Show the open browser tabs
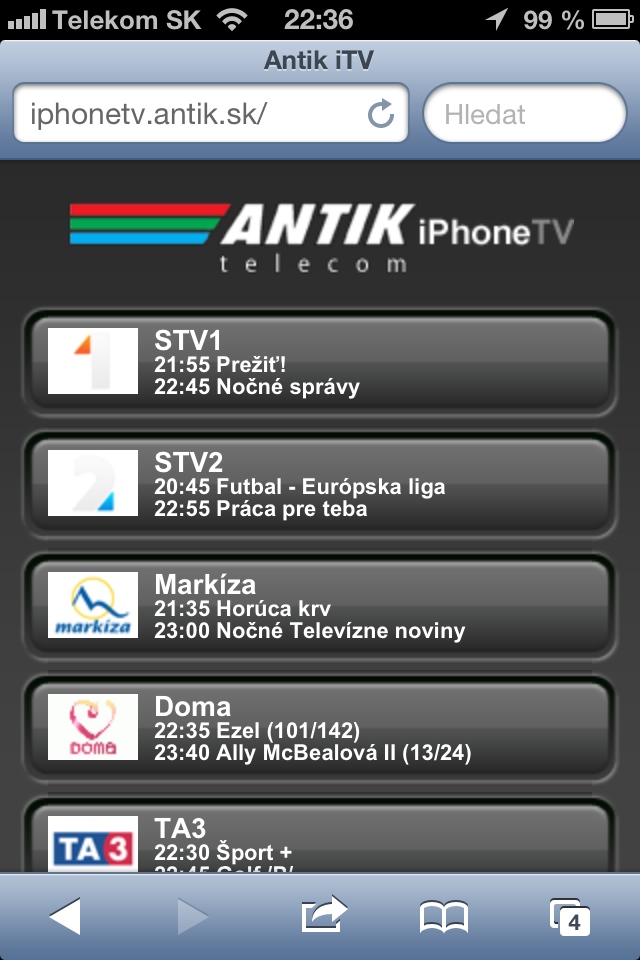 (x=570, y=915)
